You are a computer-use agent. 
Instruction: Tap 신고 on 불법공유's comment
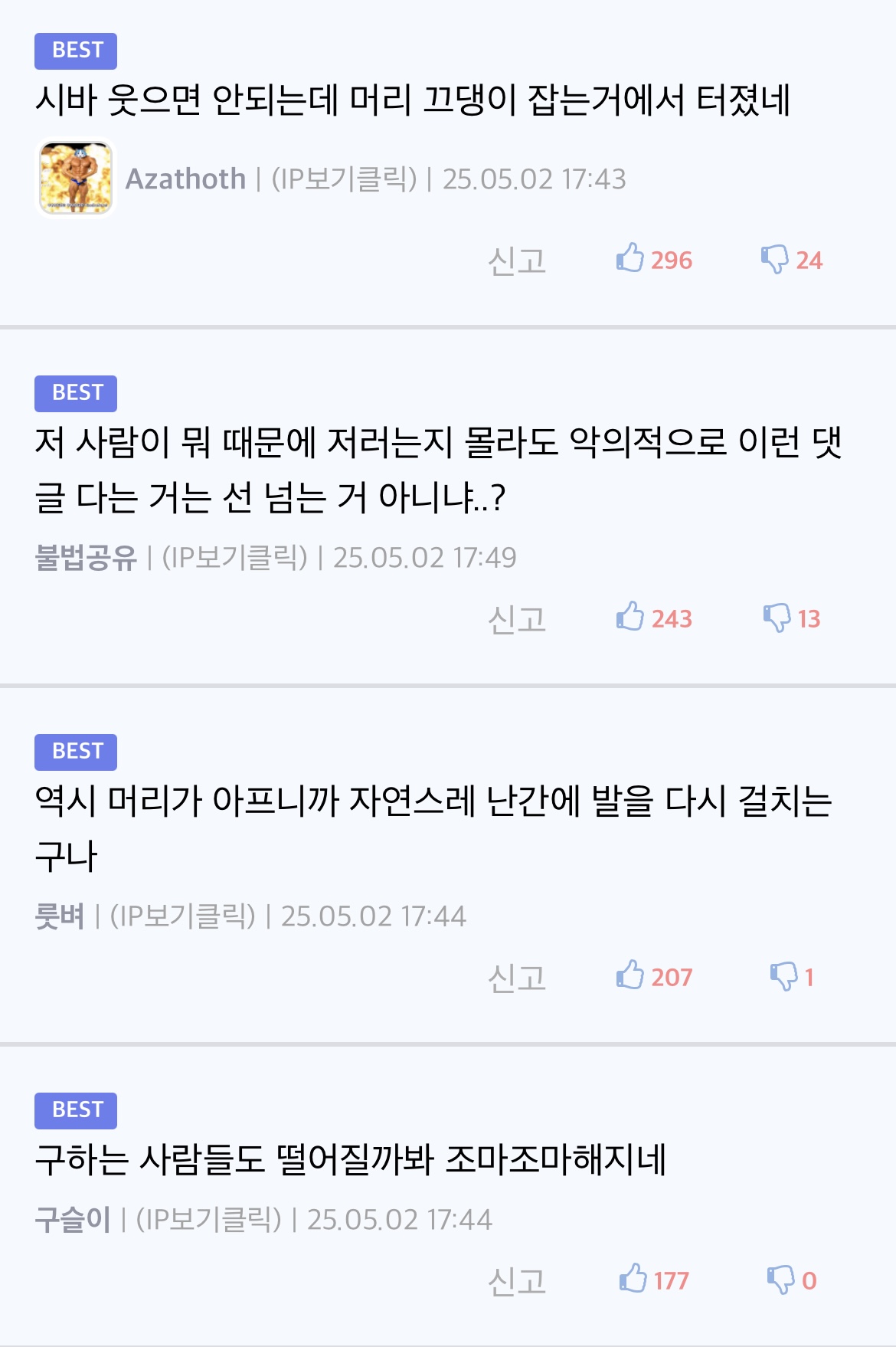[x=517, y=619]
